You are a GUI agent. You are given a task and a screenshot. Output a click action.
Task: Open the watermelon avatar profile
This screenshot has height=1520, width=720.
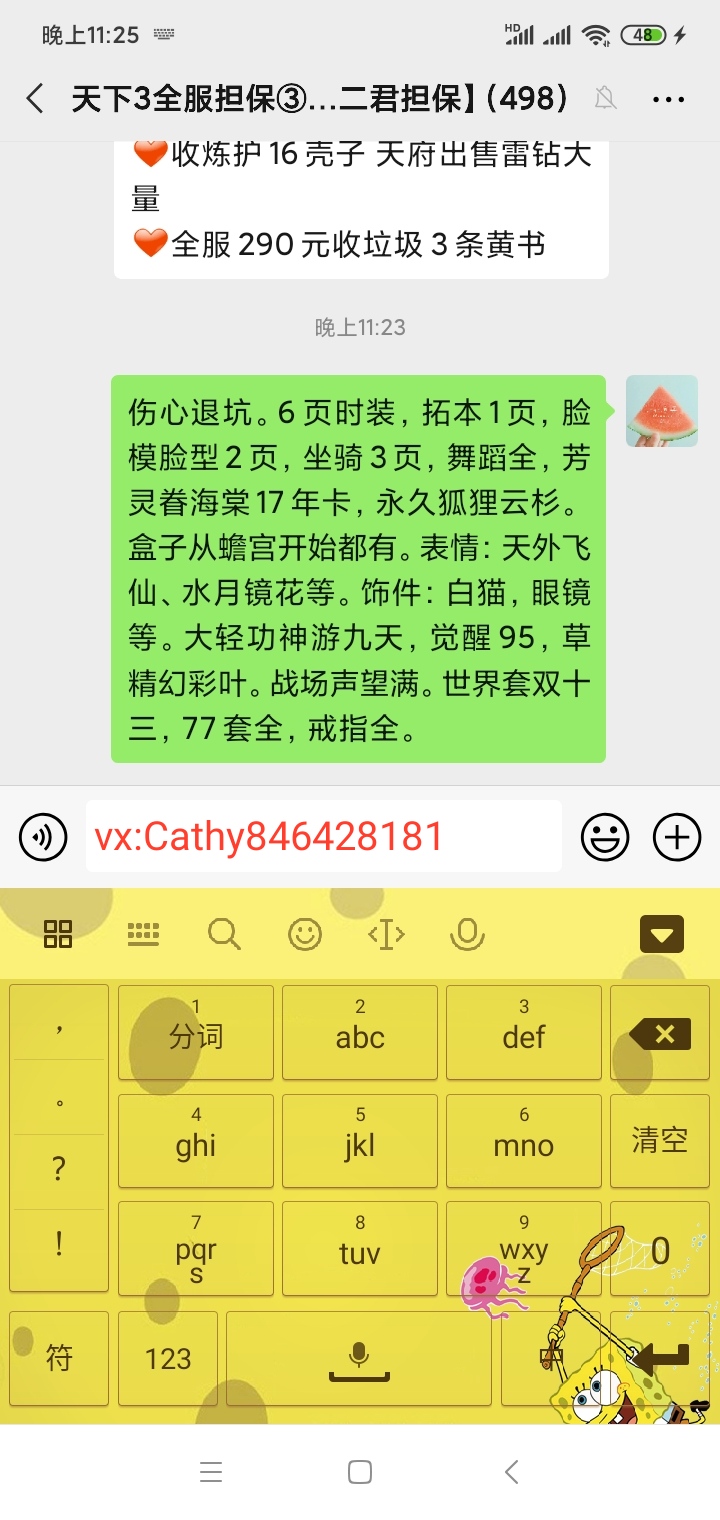click(x=661, y=411)
